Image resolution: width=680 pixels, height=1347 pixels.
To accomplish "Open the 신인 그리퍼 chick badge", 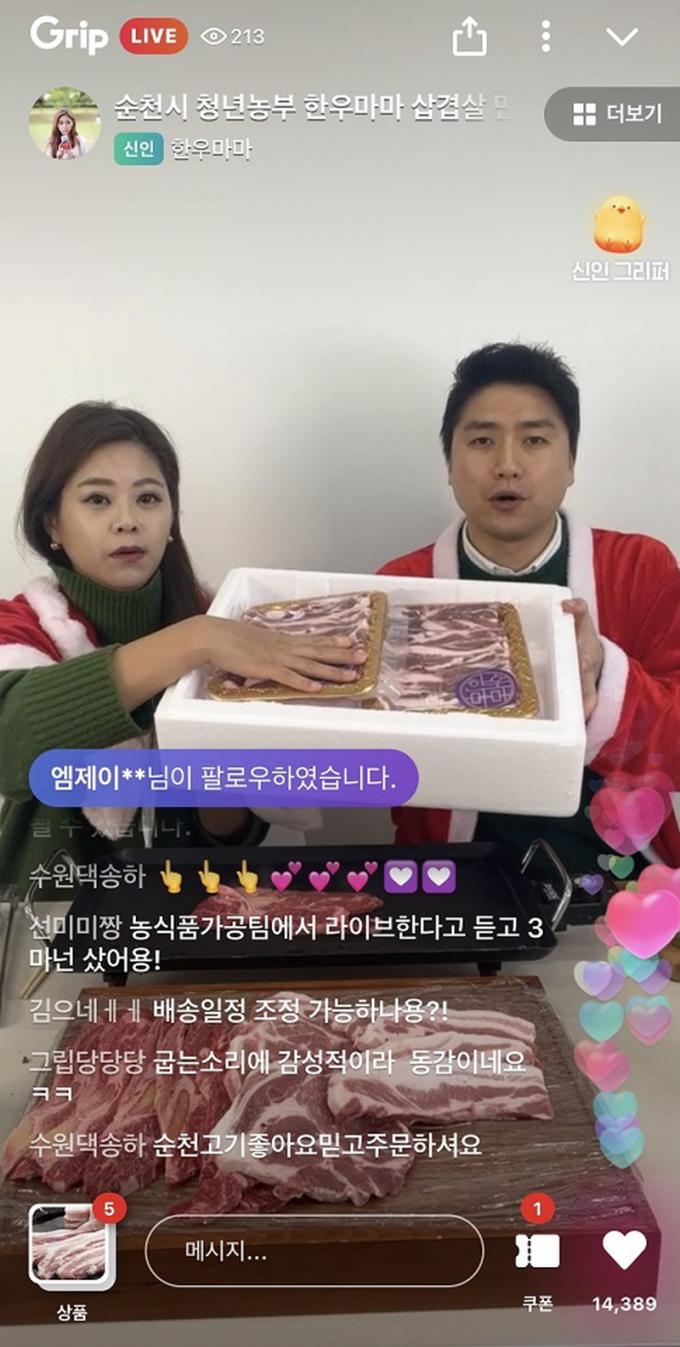I will [619, 224].
